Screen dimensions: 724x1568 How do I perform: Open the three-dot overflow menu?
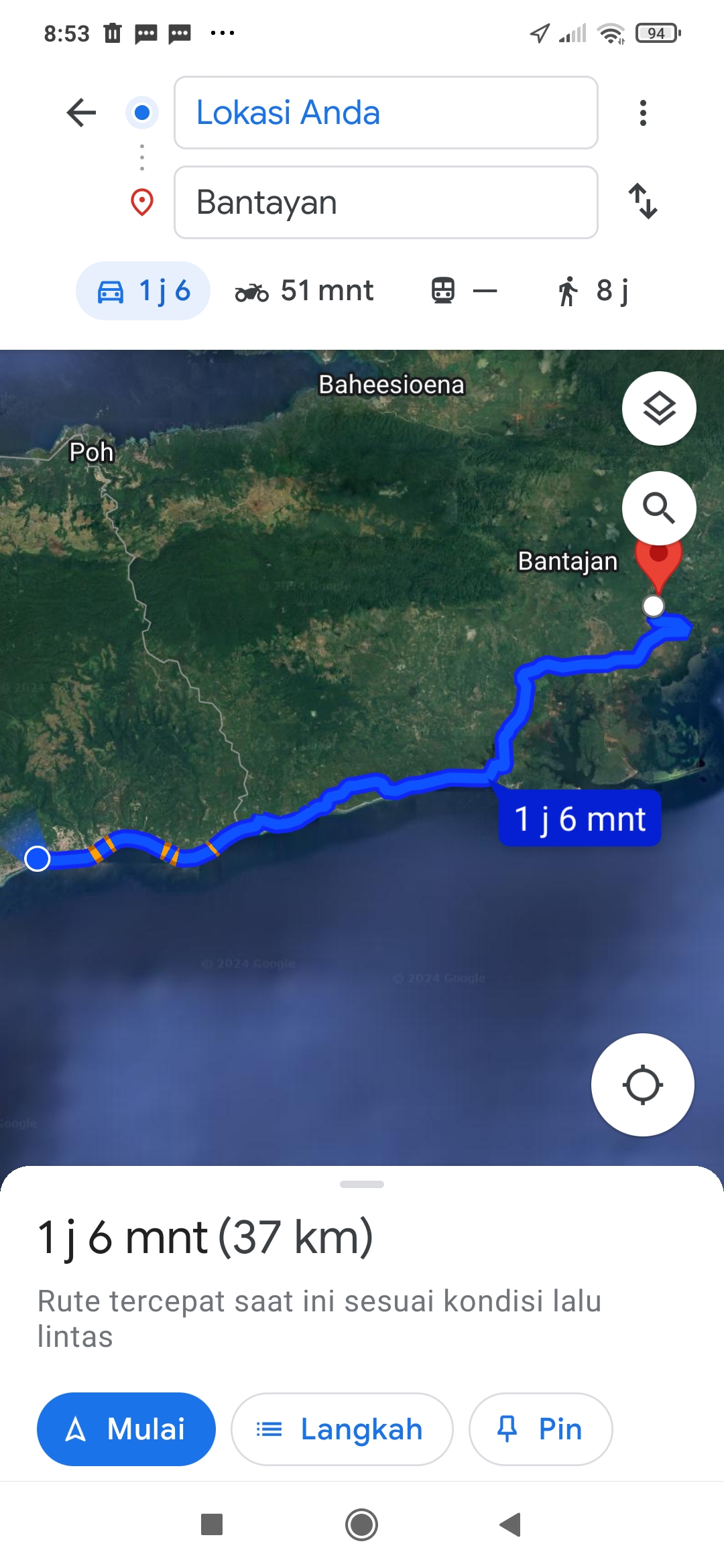click(x=643, y=113)
